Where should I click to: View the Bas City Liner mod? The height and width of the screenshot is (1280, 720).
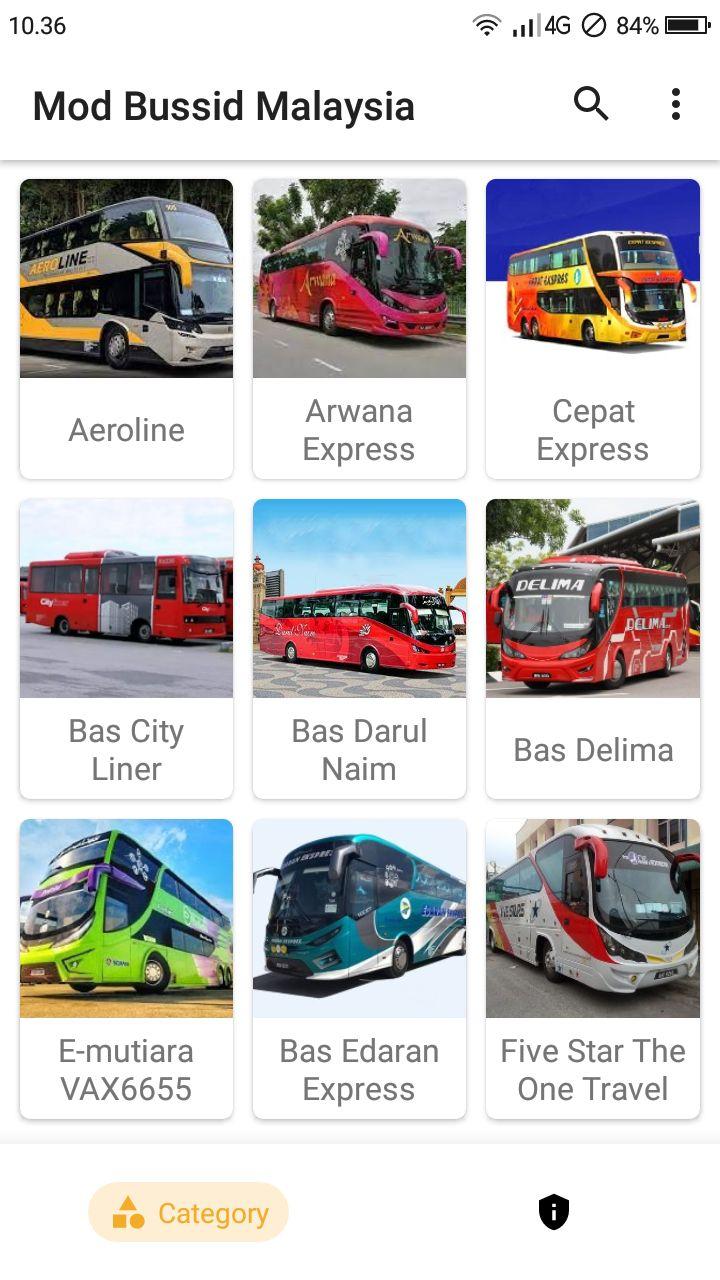(x=126, y=648)
